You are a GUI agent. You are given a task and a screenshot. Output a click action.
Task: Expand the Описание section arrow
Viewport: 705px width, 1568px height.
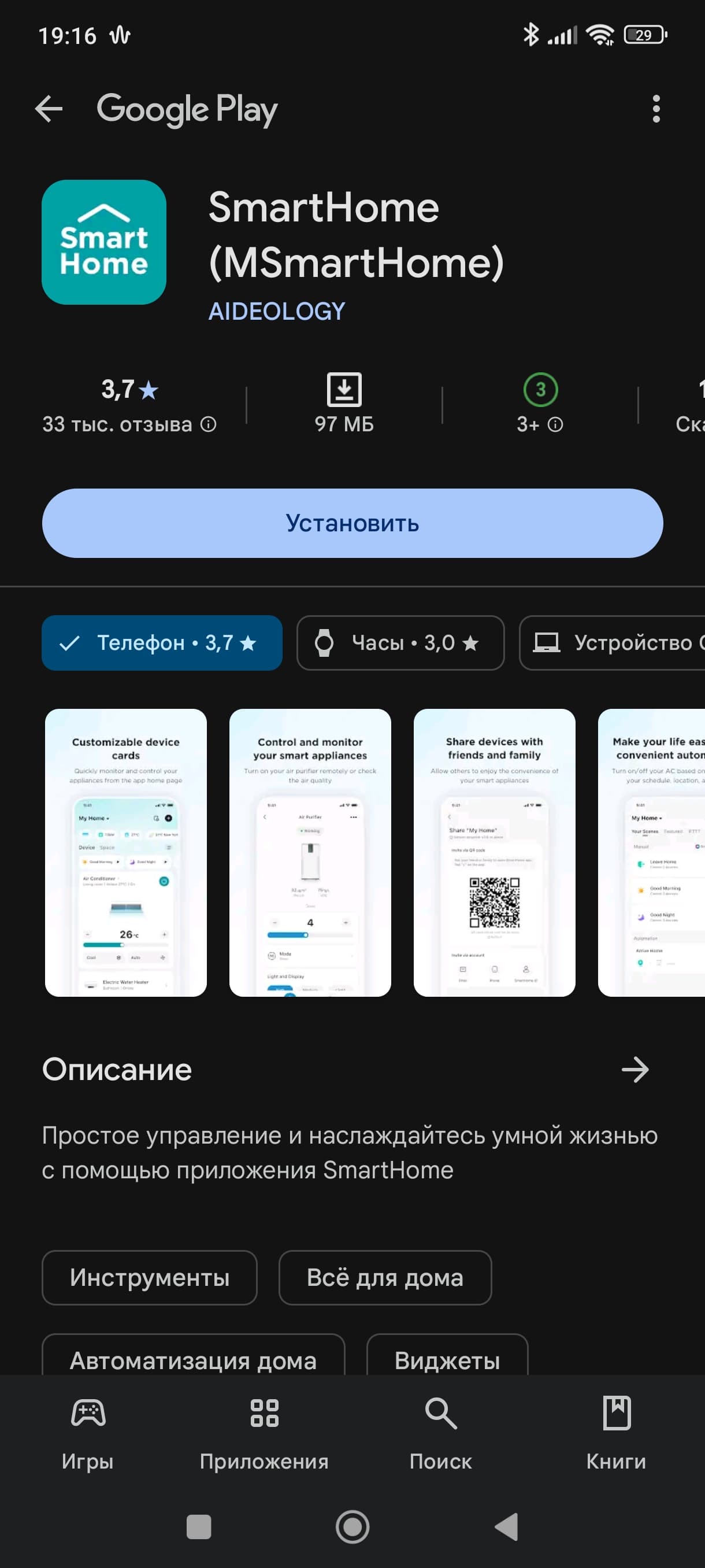point(635,1070)
